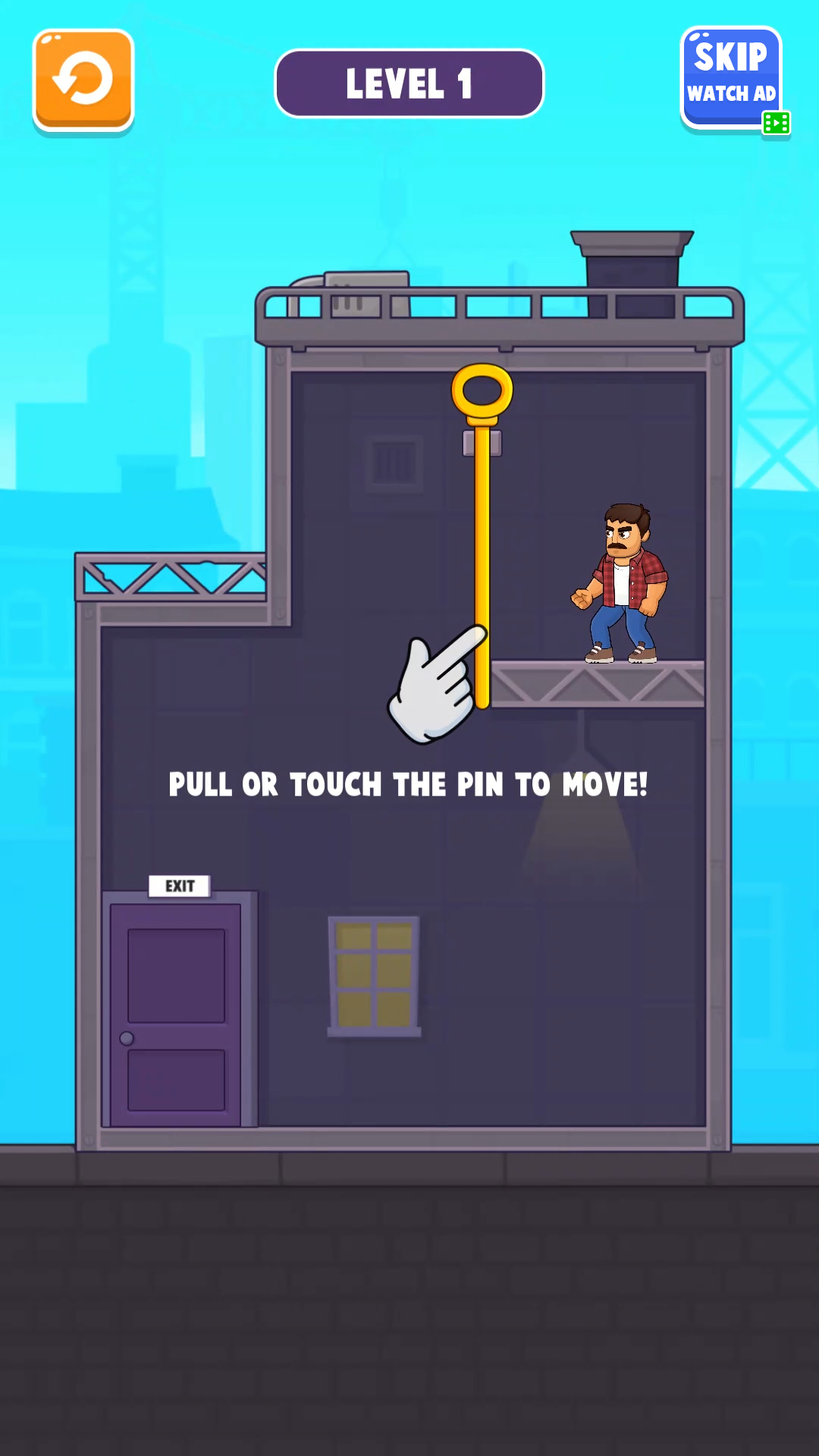
Task: Skip level by watching an ad
Action: pos(731,77)
